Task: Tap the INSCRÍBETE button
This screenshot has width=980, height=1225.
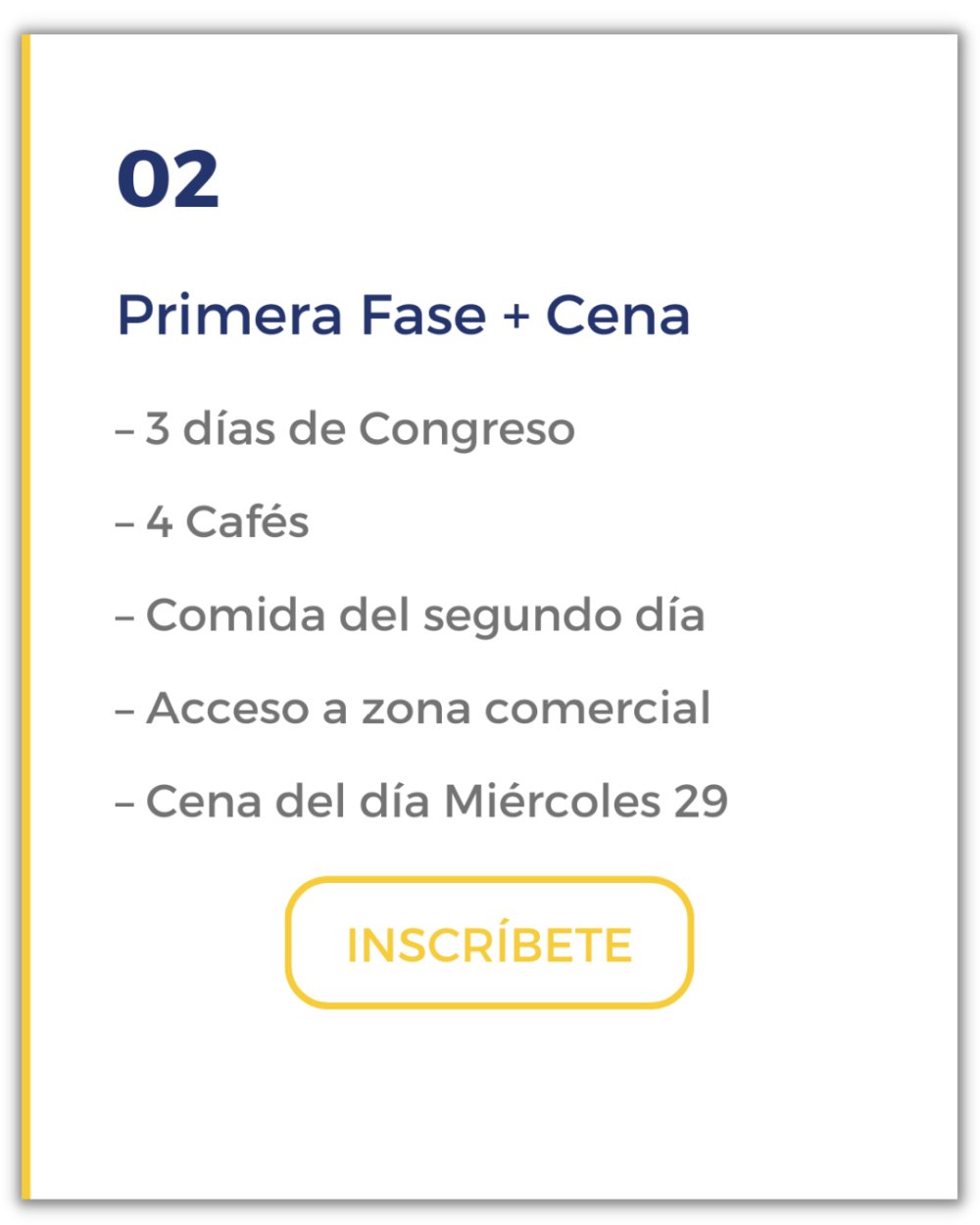Action: coord(489,944)
